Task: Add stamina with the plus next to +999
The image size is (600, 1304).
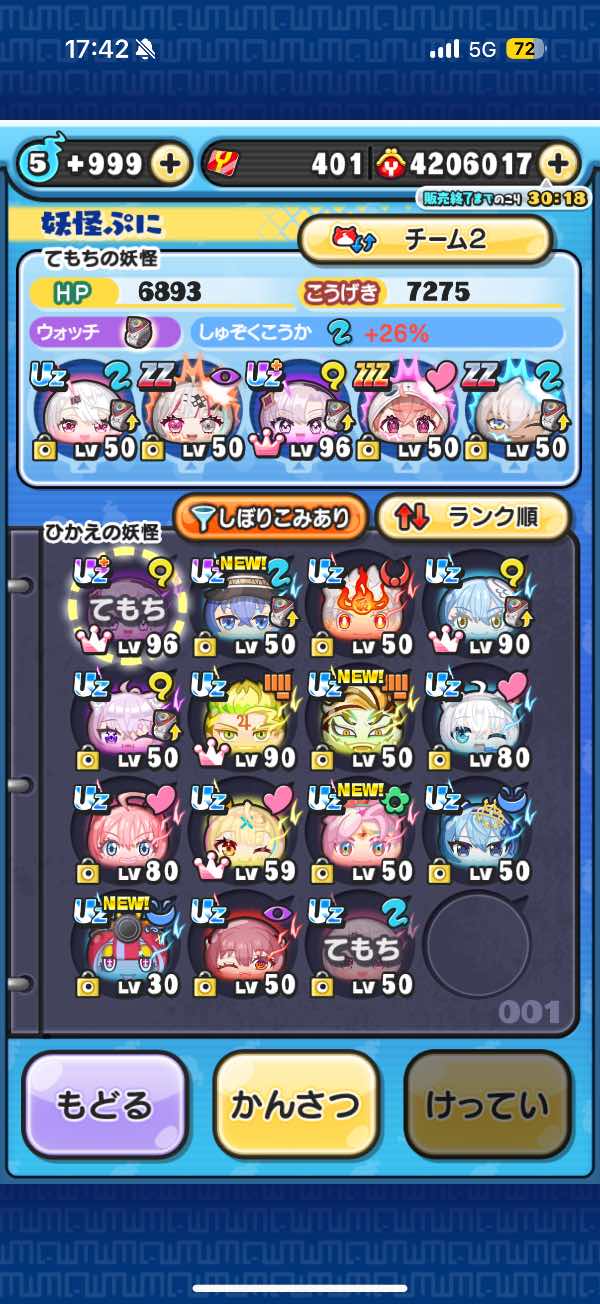Action: point(171,164)
